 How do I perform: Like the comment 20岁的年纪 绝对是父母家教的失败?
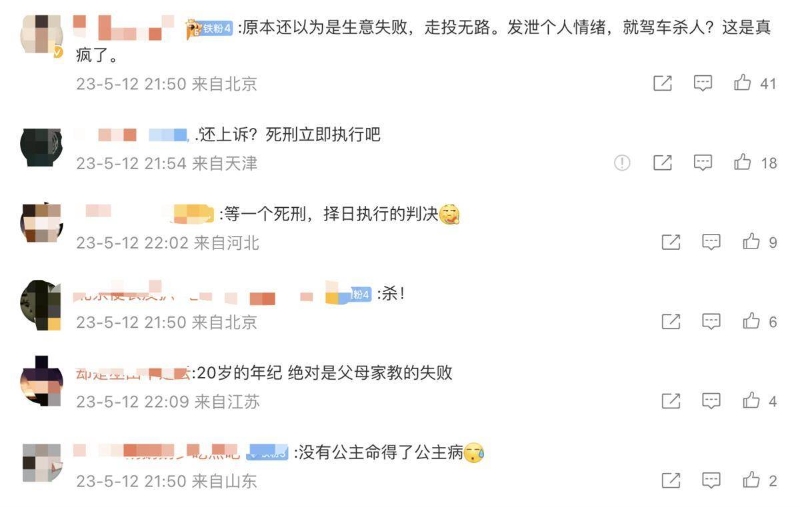click(750, 401)
